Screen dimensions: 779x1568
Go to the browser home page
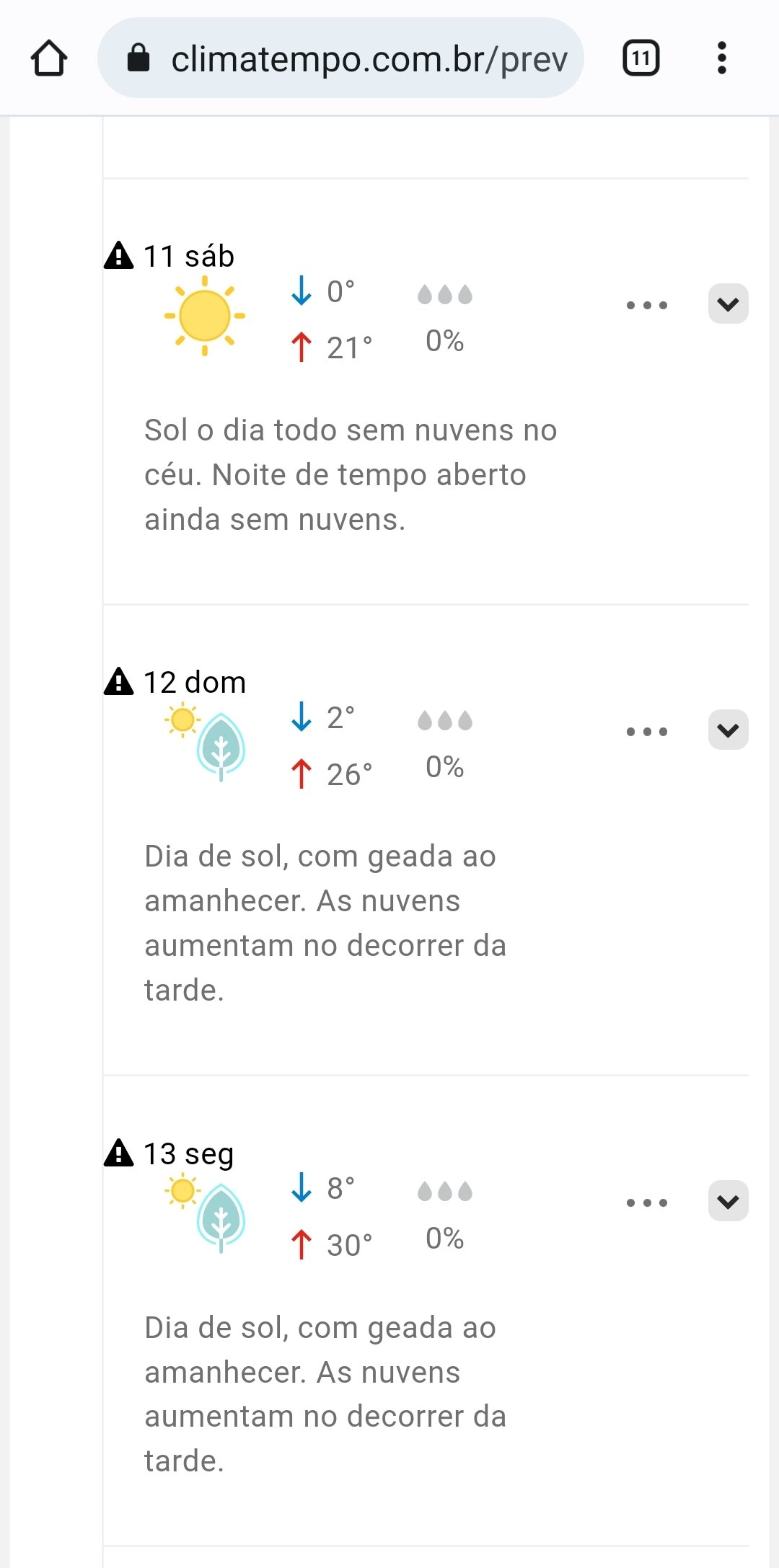49,58
